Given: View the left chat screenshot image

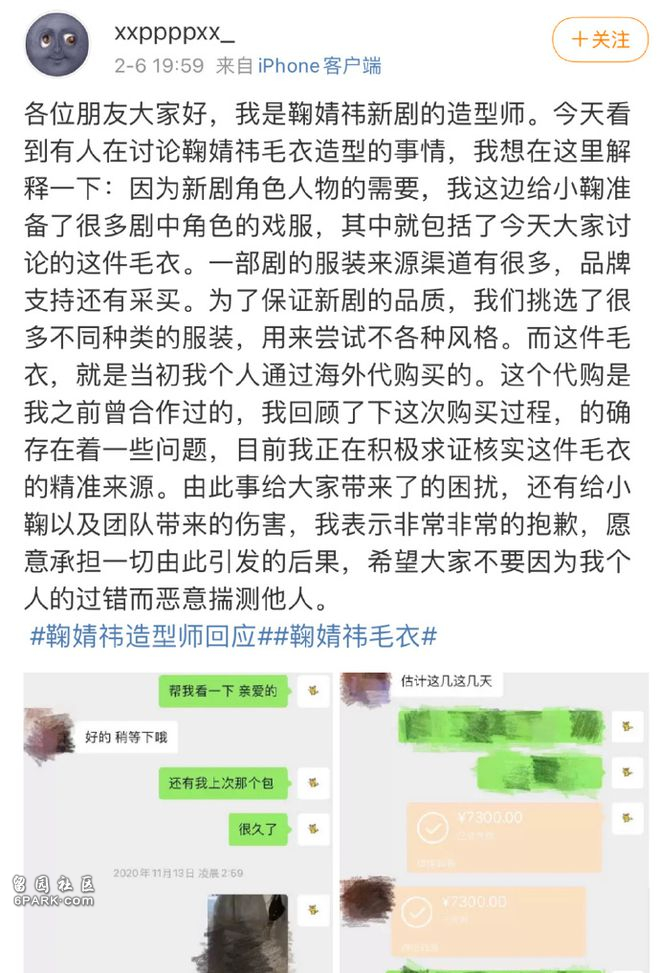Looking at the screenshot, I should pos(176,820).
